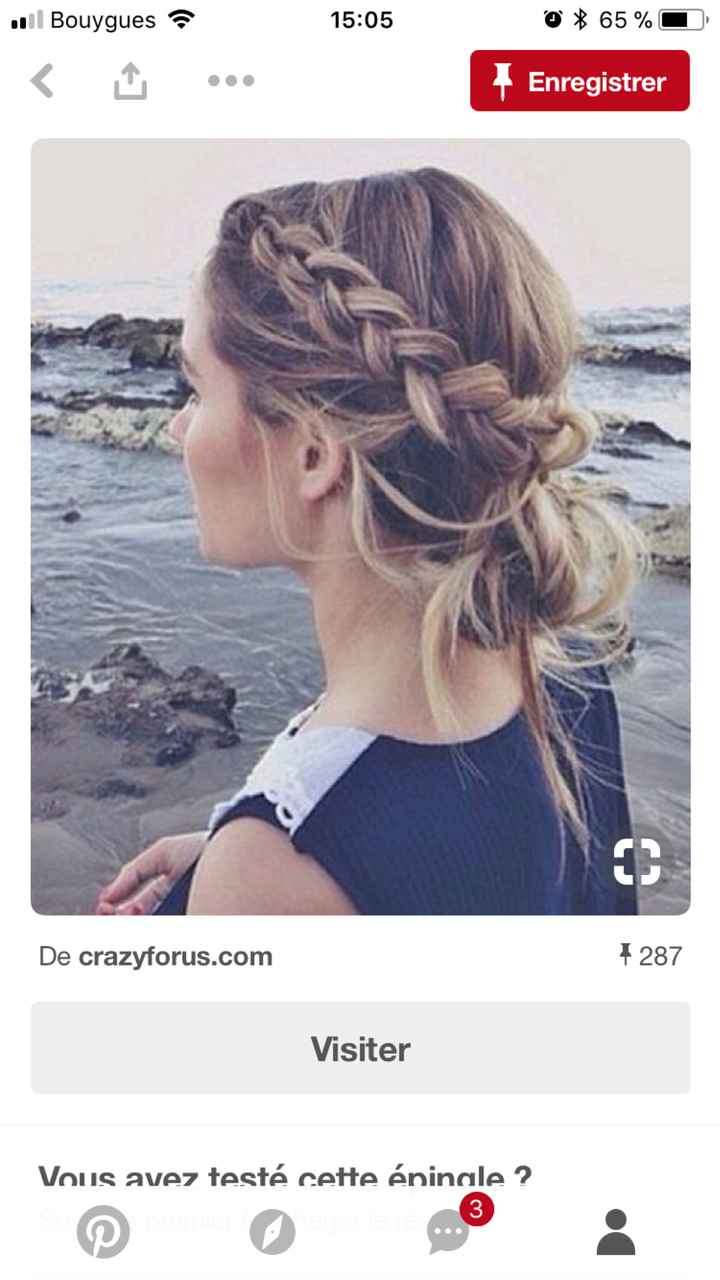Expand the image with the corner expand icon
Screen dimensions: 720x1280
click(638, 862)
